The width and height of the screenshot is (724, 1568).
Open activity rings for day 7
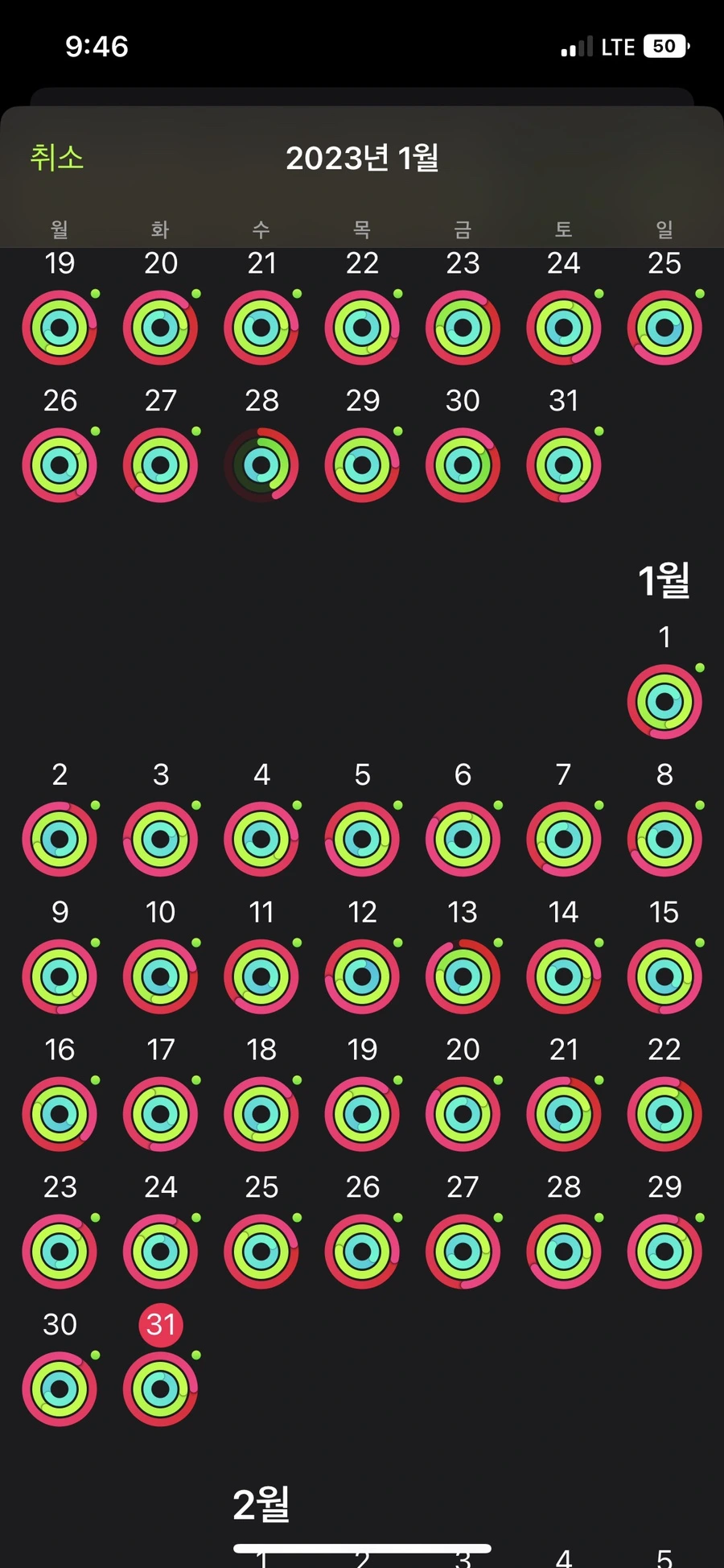[564, 839]
